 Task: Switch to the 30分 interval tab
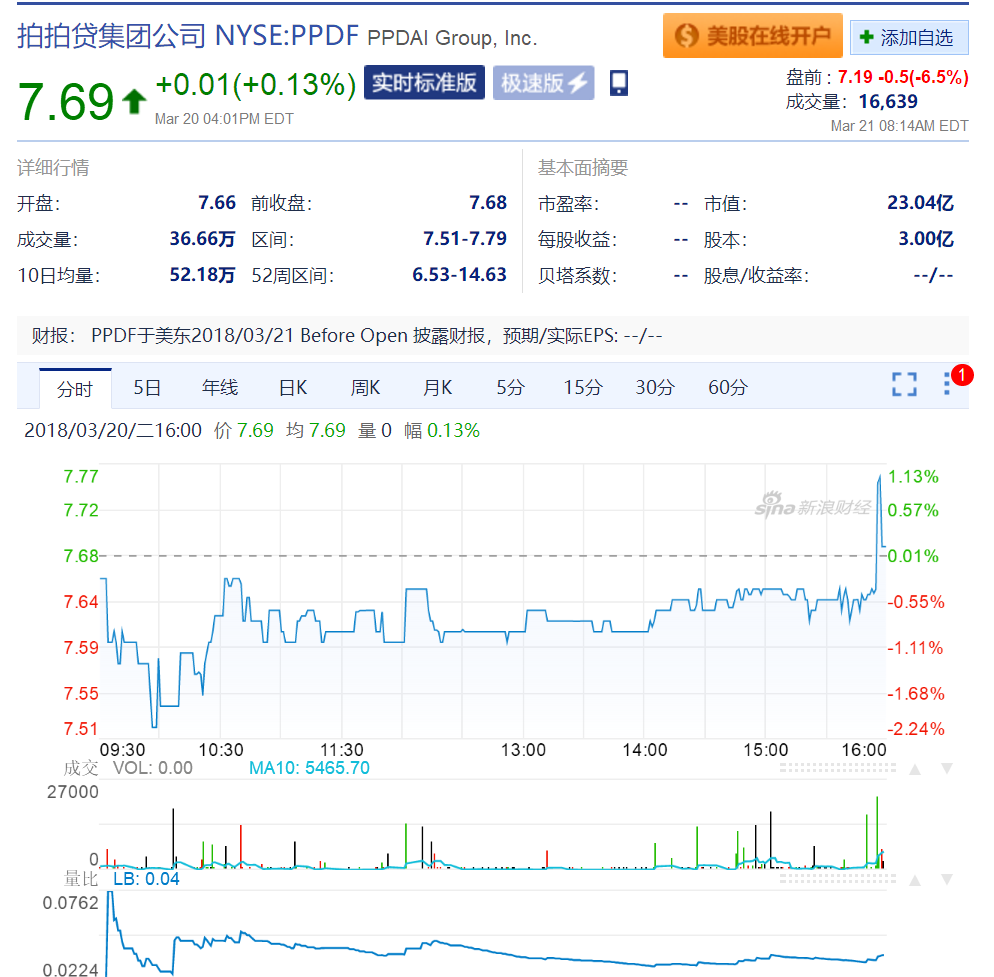pyautogui.click(x=655, y=388)
